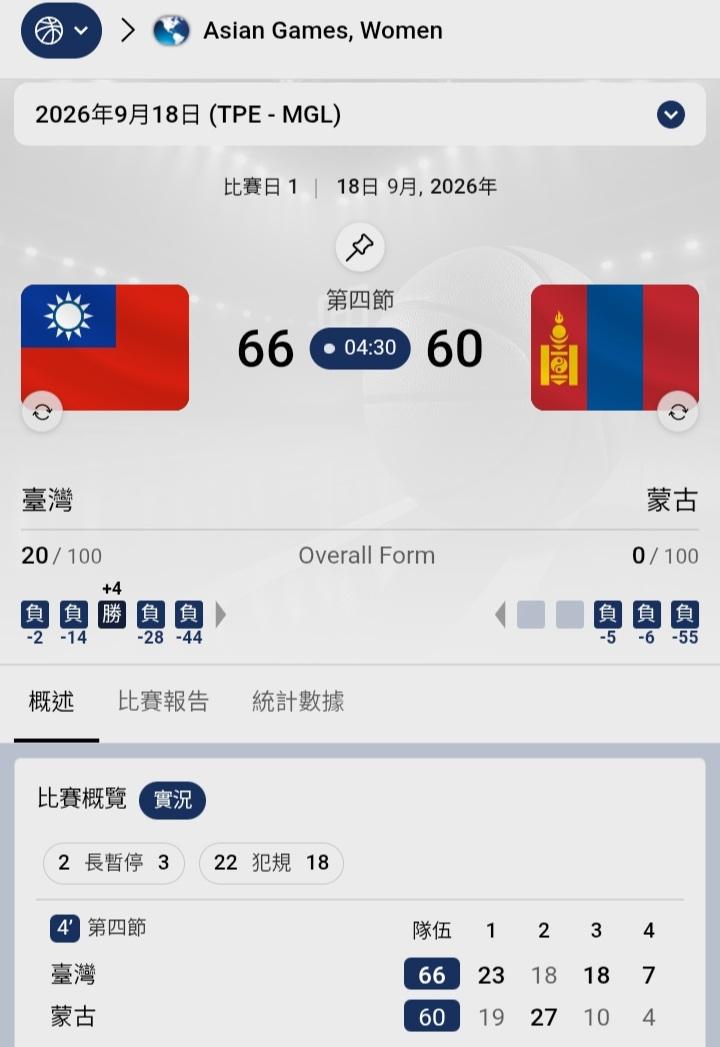The width and height of the screenshot is (720, 1047).
Task: Open the basketball sport selector dropdown
Action: 61,30
